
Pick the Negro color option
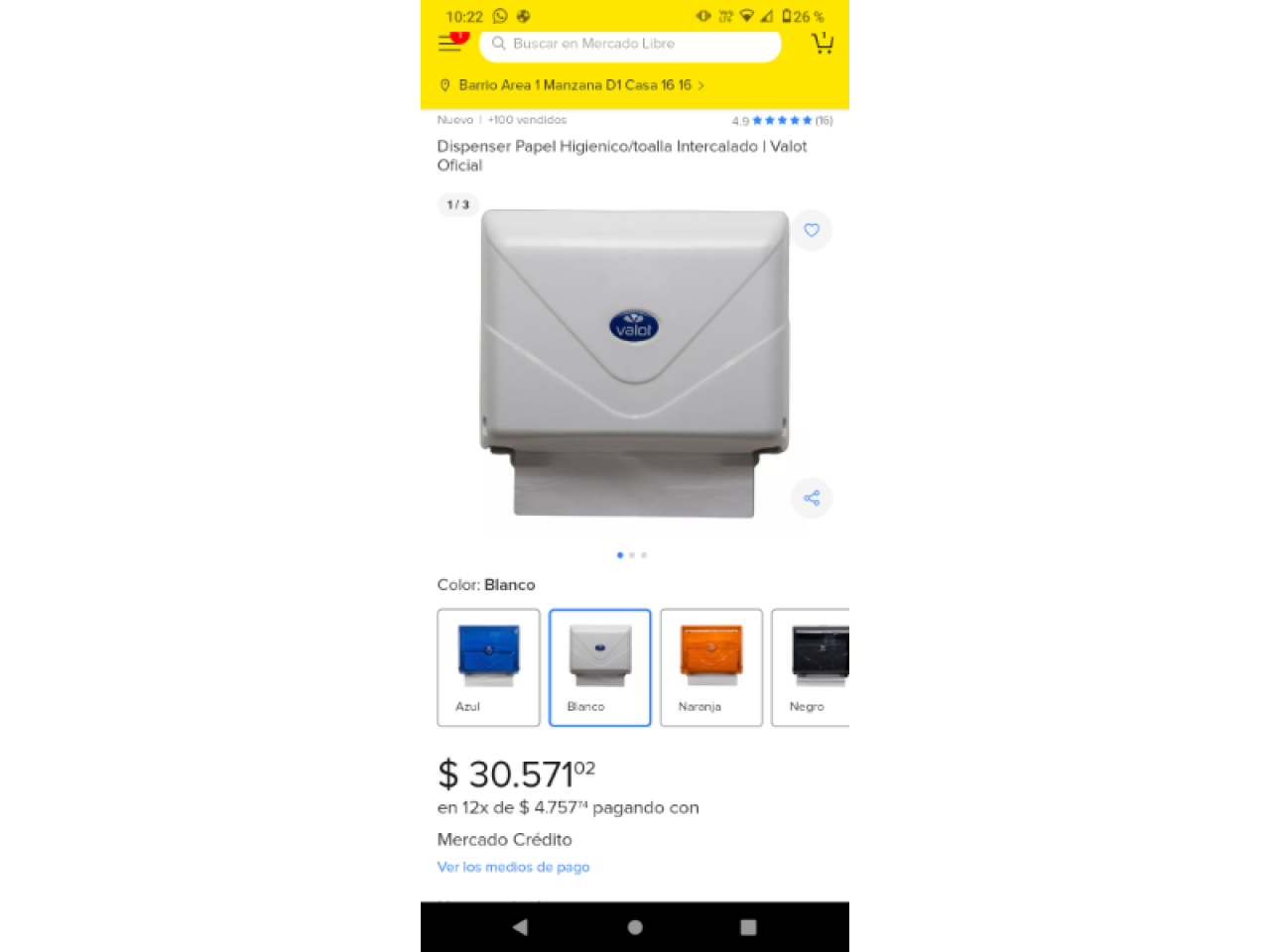click(814, 666)
